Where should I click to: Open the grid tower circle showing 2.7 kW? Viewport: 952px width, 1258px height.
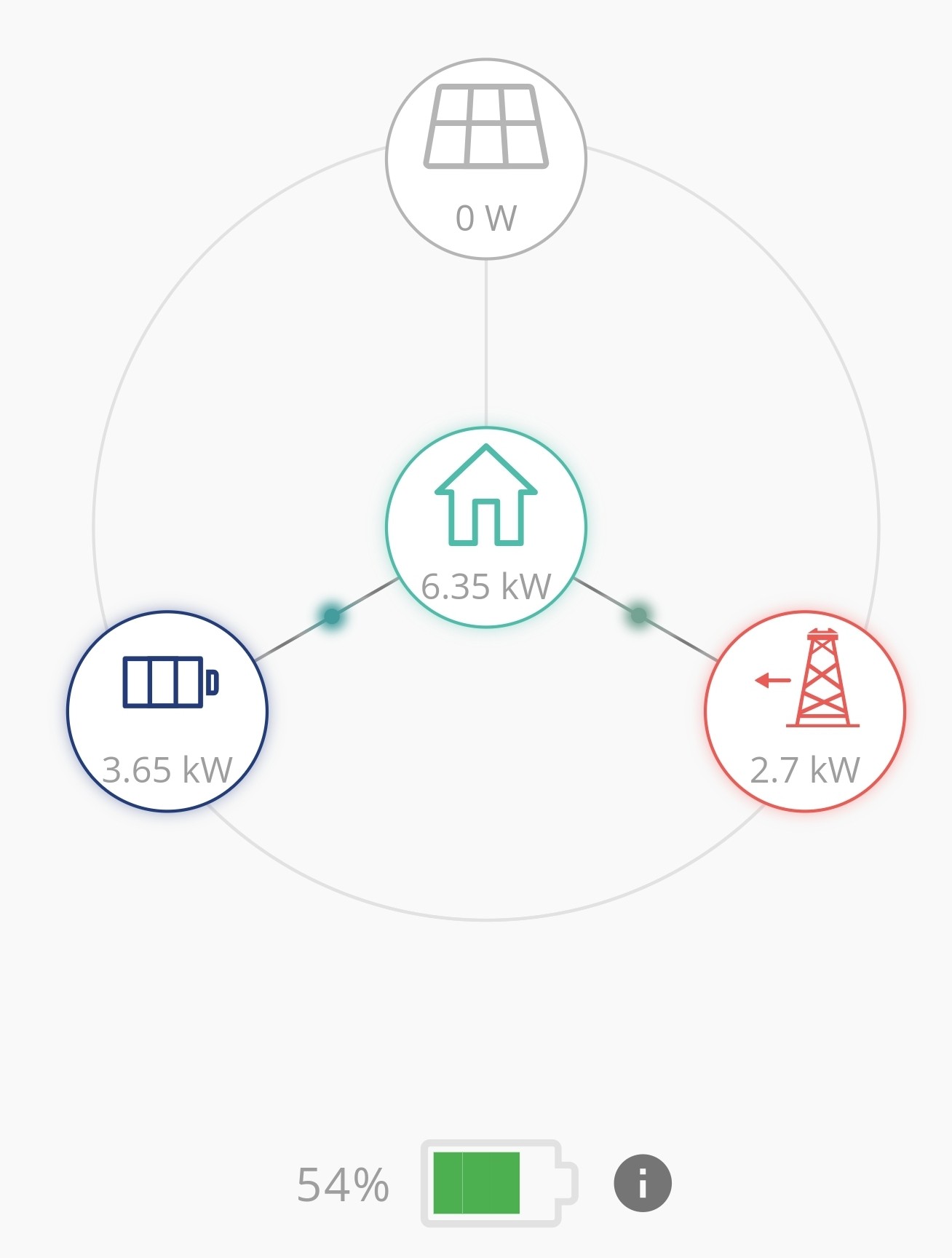coord(805,711)
